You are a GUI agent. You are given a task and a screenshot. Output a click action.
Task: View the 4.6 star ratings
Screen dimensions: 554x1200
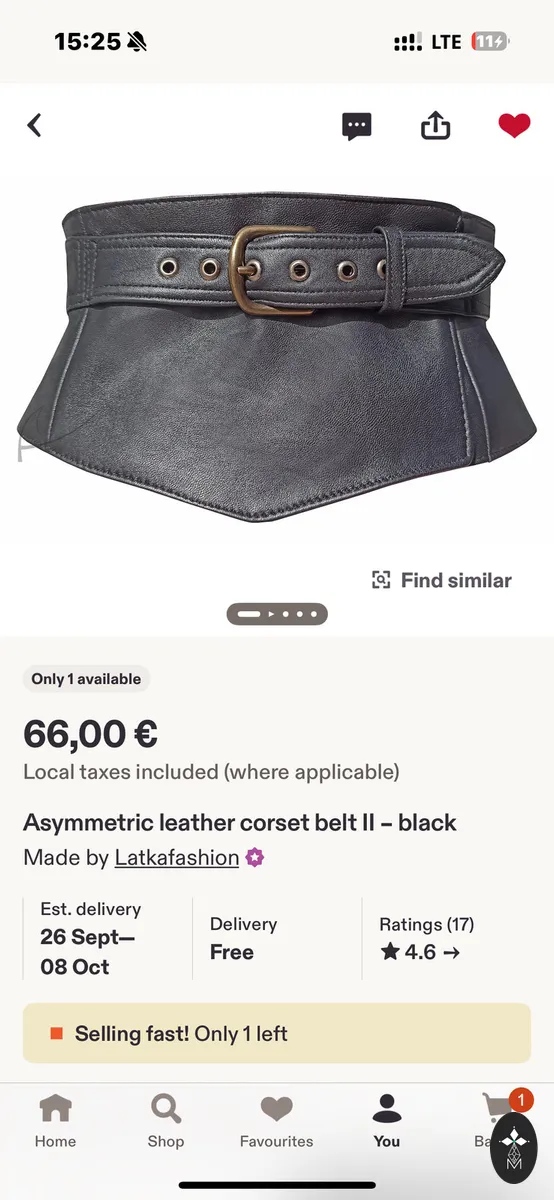[x=420, y=952]
